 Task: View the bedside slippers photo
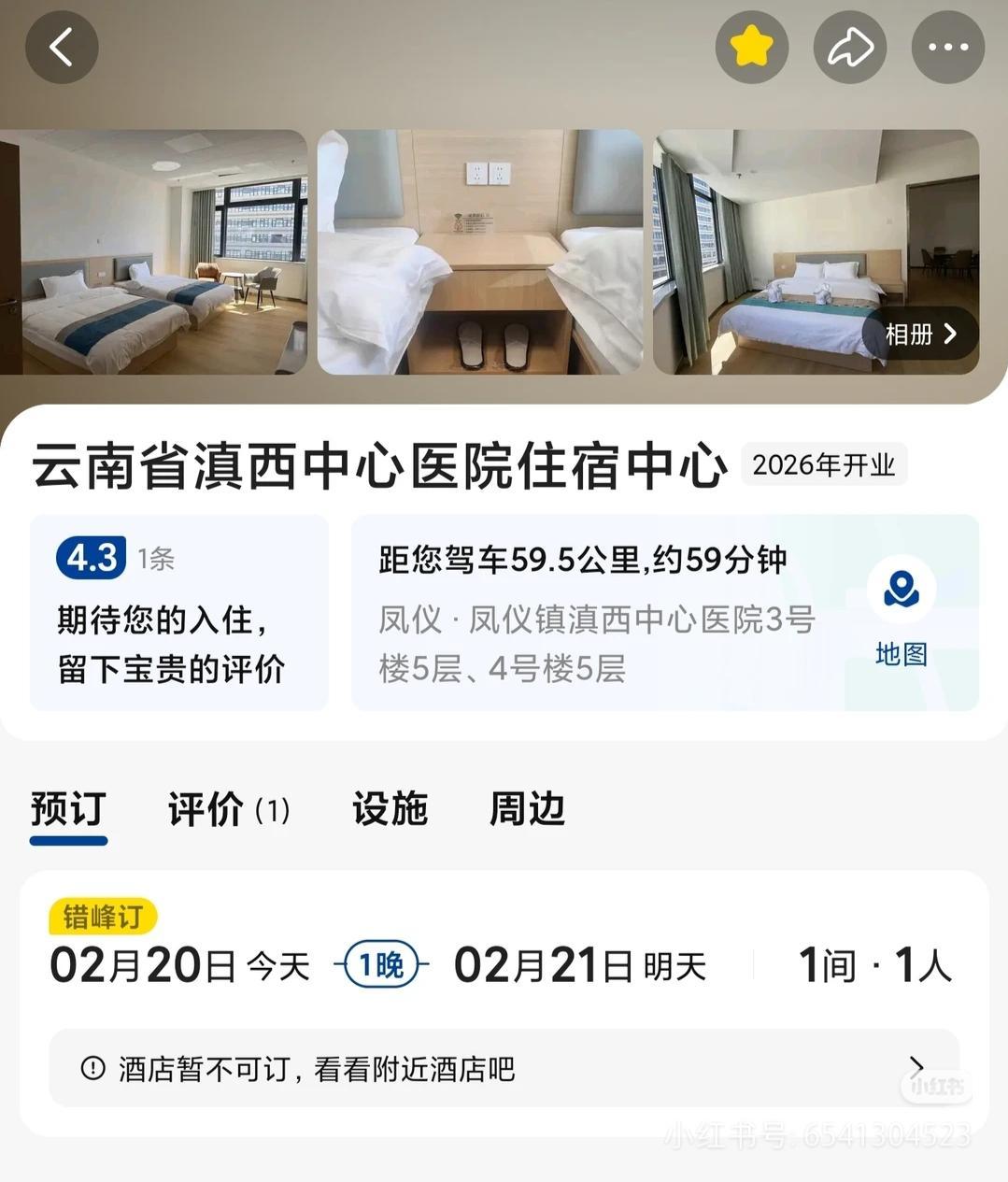pos(480,252)
